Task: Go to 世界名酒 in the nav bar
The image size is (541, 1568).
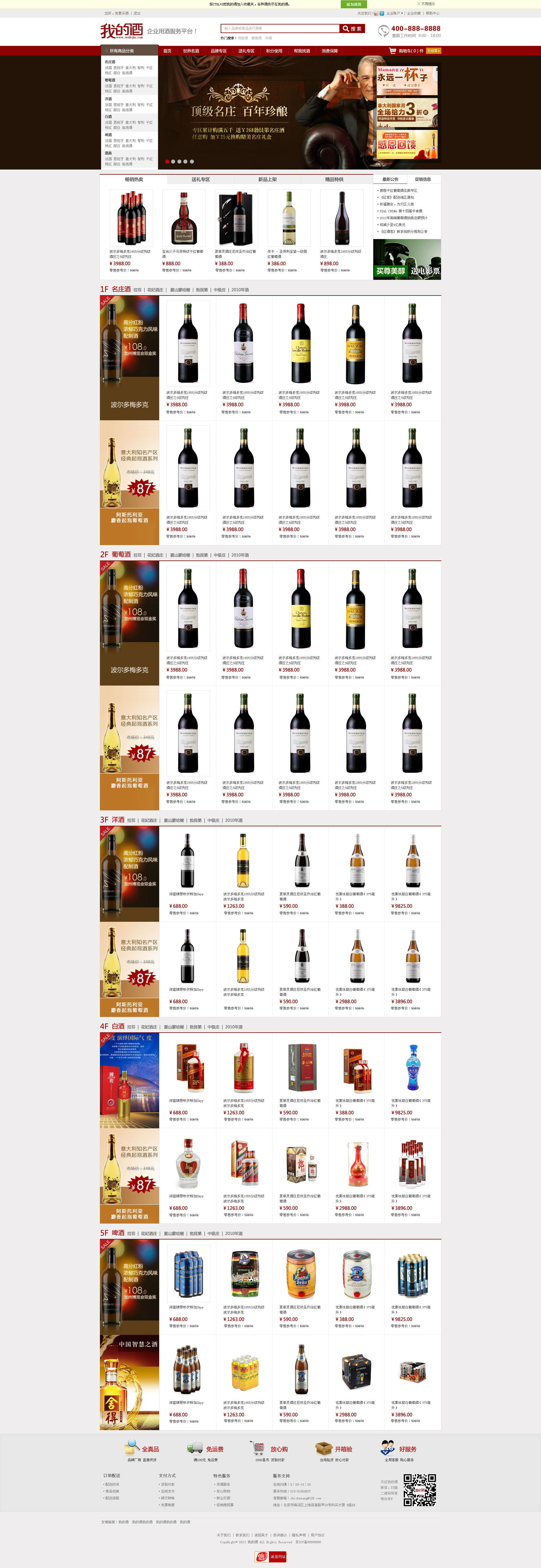Action: 191,51
